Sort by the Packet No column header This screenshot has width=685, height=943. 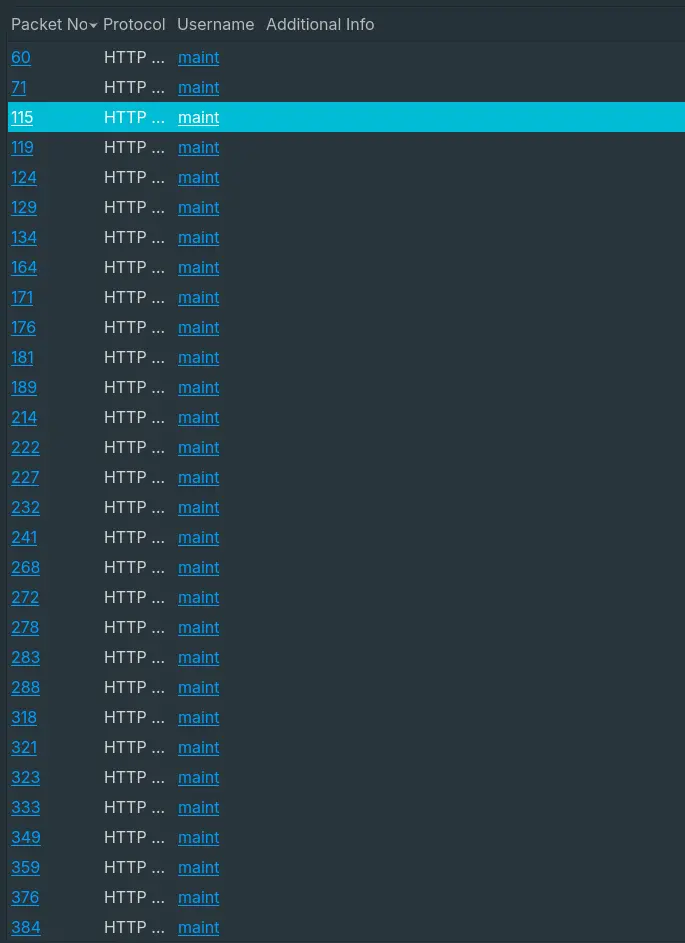tap(50, 24)
